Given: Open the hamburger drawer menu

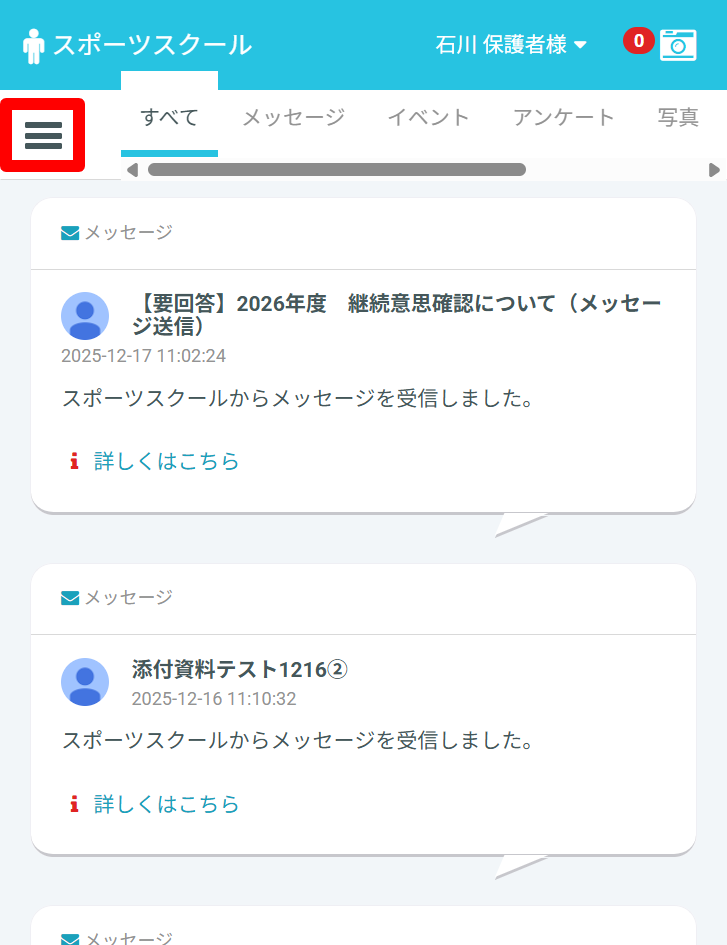Looking at the screenshot, I should (43, 135).
